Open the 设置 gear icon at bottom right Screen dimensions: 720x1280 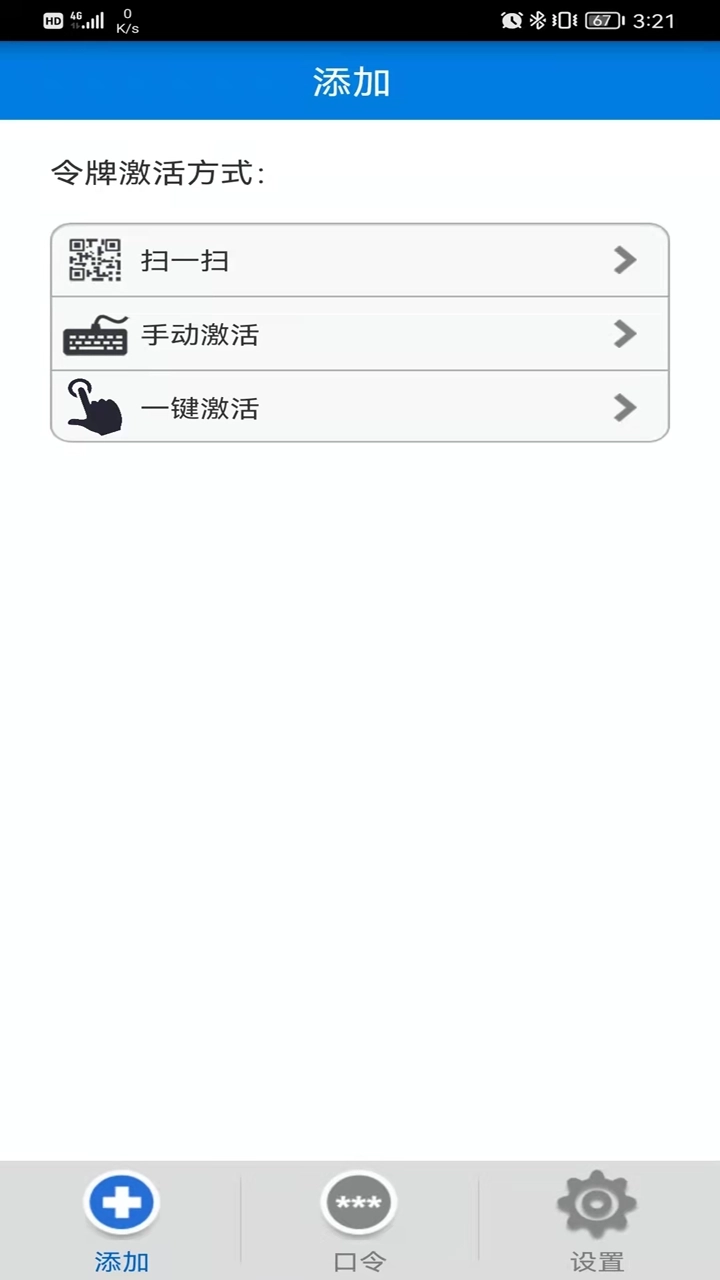[x=596, y=1202]
